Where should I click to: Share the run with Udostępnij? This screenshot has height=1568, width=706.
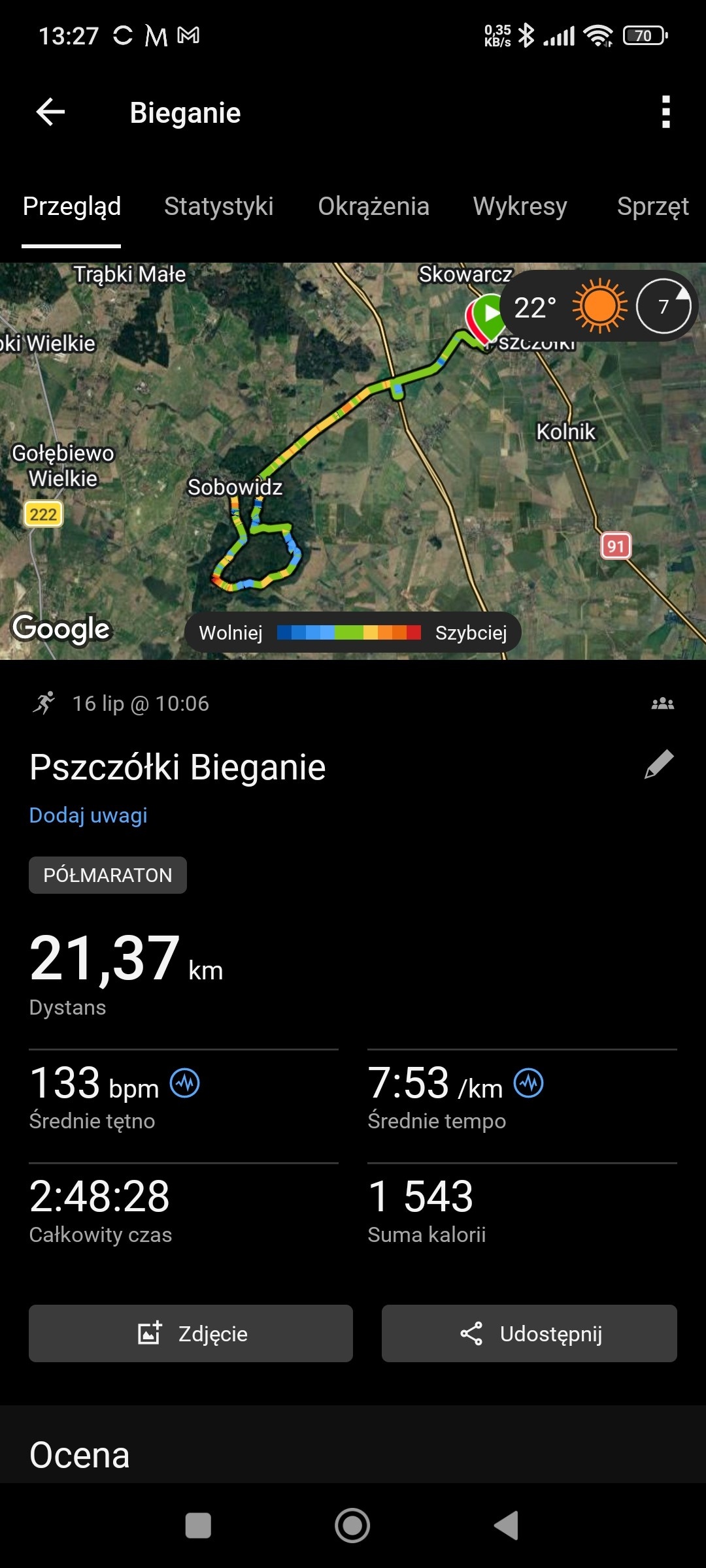(x=529, y=1333)
